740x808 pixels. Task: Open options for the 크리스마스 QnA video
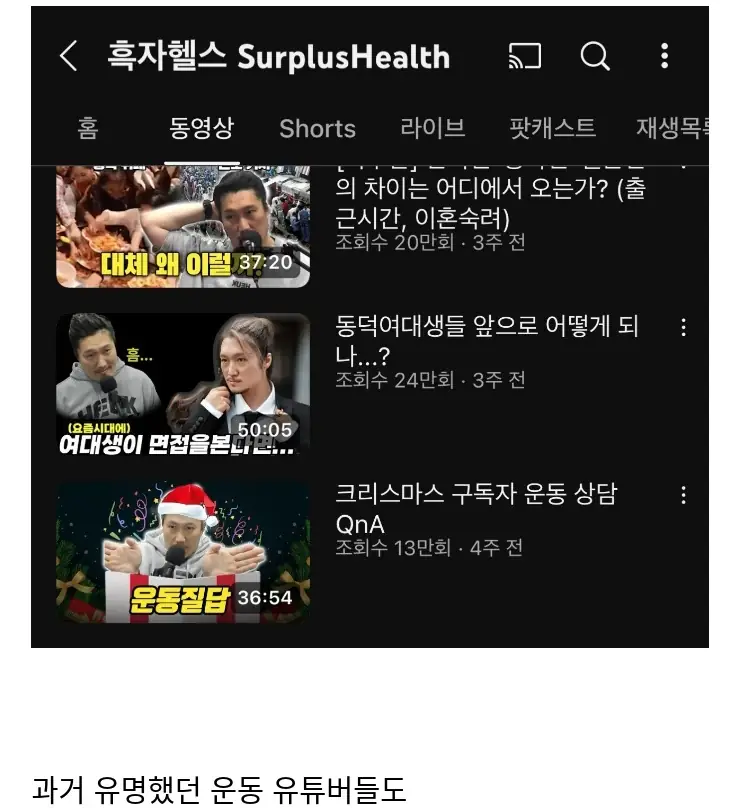684,495
